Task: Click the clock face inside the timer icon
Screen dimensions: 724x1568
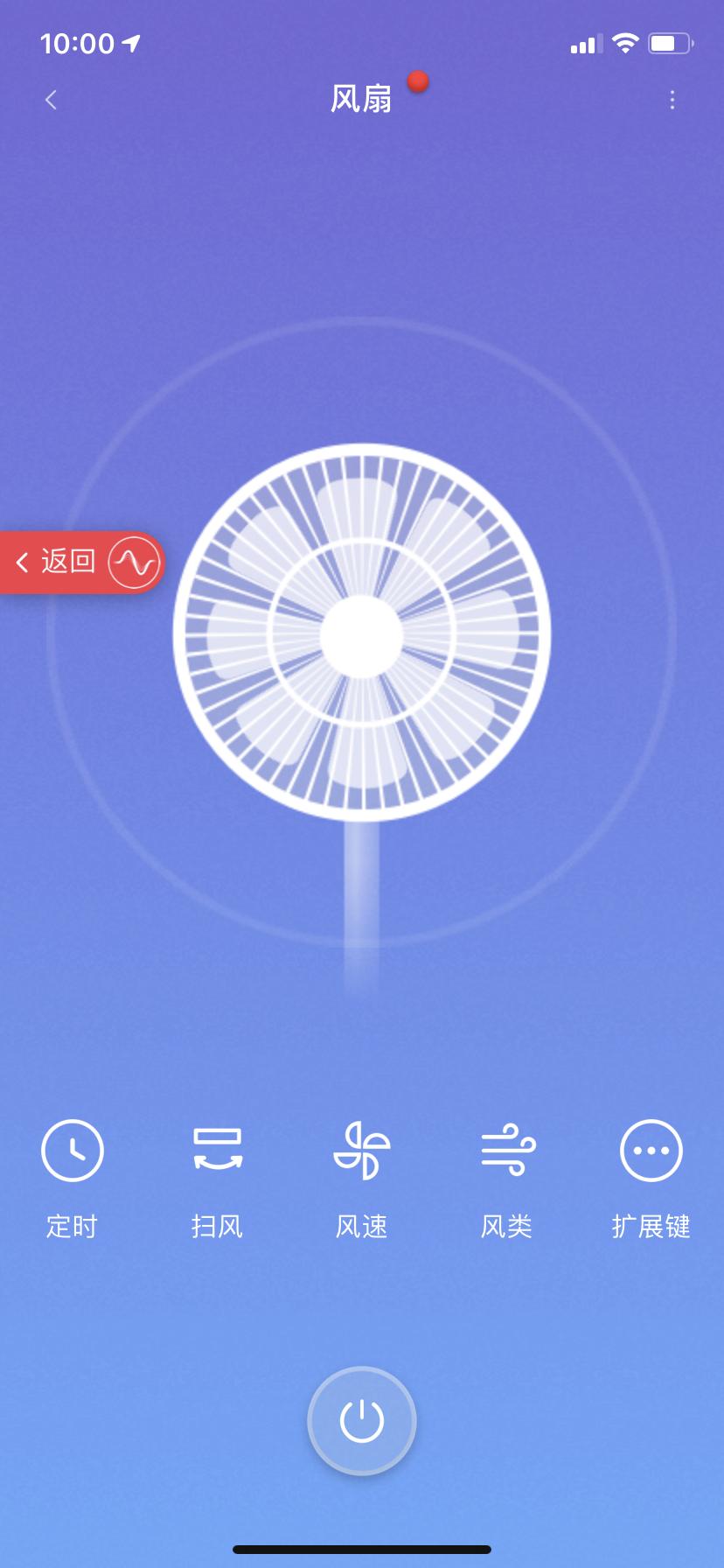Action: click(x=73, y=1151)
